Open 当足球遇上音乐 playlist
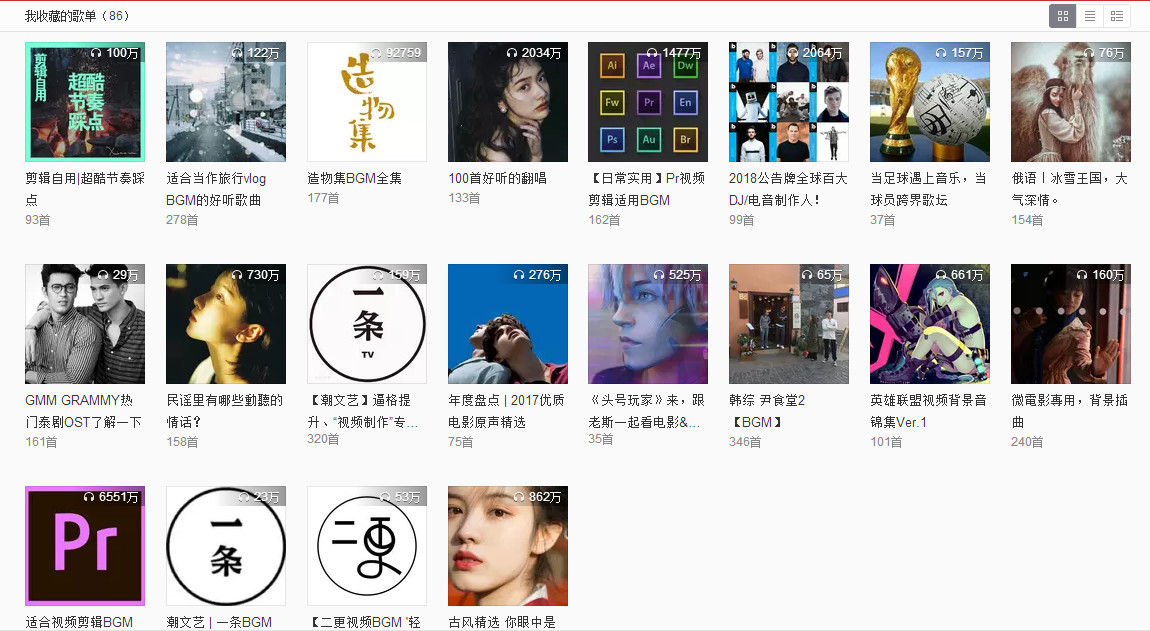This screenshot has width=1150, height=631. [930, 102]
